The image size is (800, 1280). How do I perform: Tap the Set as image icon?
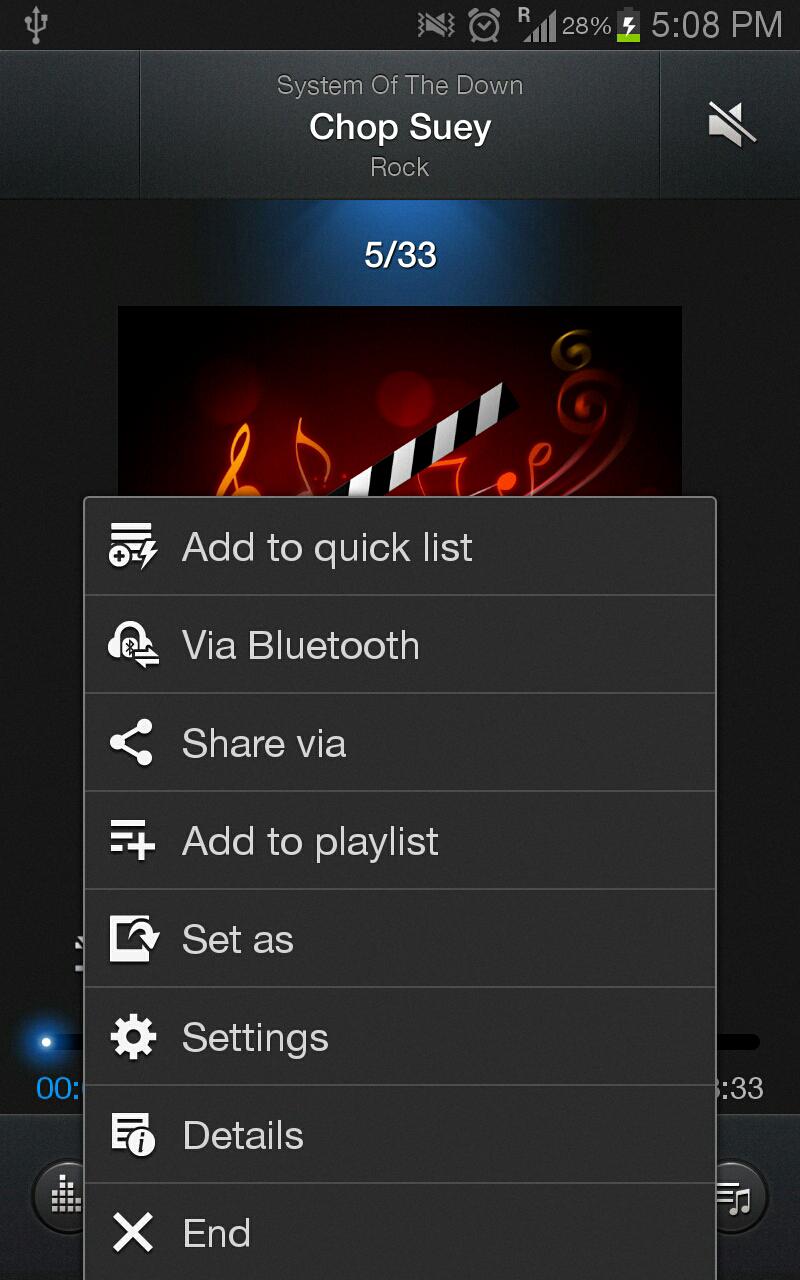(x=131, y=939)
